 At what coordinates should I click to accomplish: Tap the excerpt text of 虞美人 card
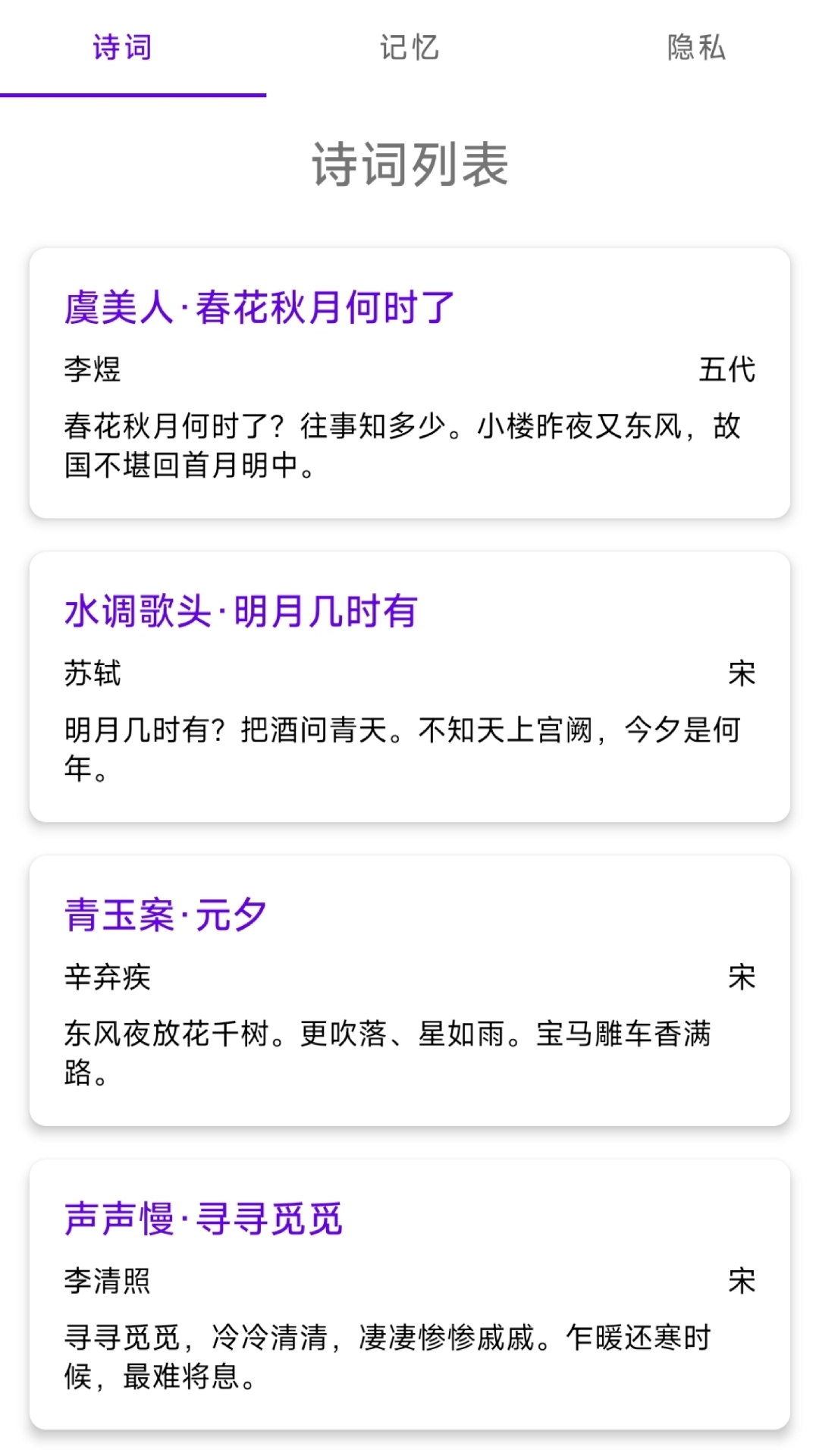402,447
